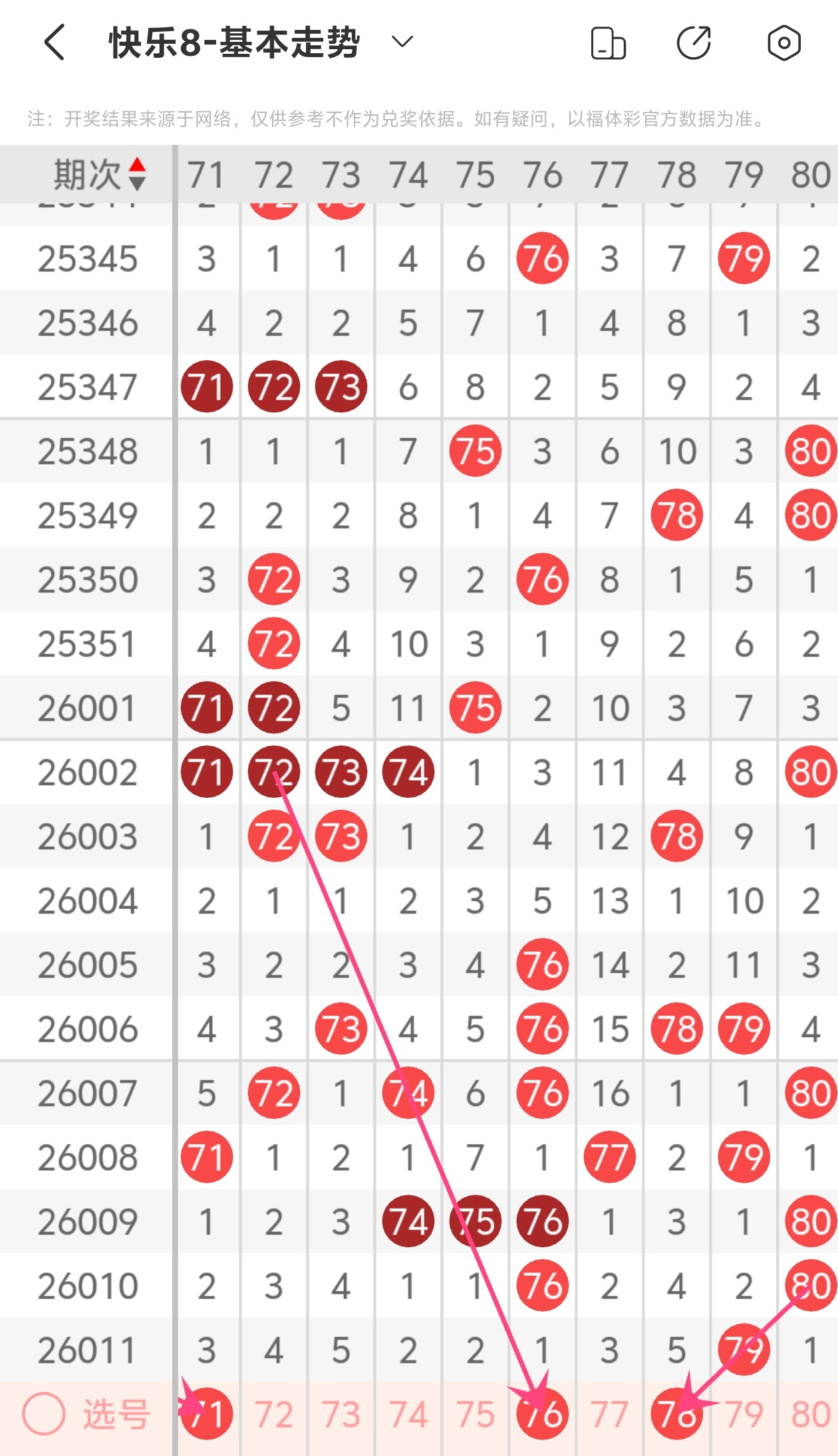Select number 73 in the 选号 row
Viewport: 838px width, 1456px height.
pyautogui.click(x=341, y=1413)
